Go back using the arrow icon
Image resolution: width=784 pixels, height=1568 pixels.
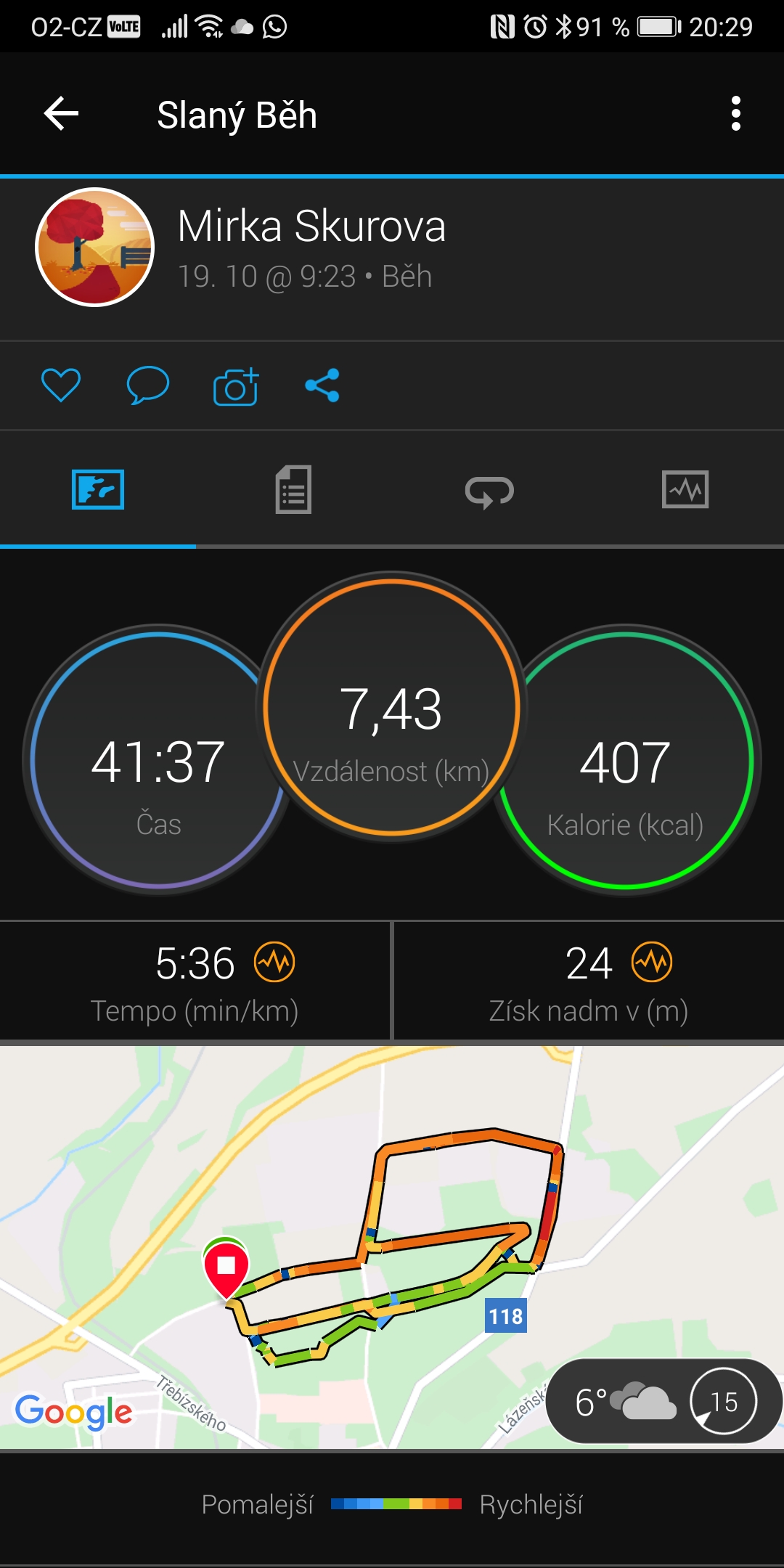(61, 114)
